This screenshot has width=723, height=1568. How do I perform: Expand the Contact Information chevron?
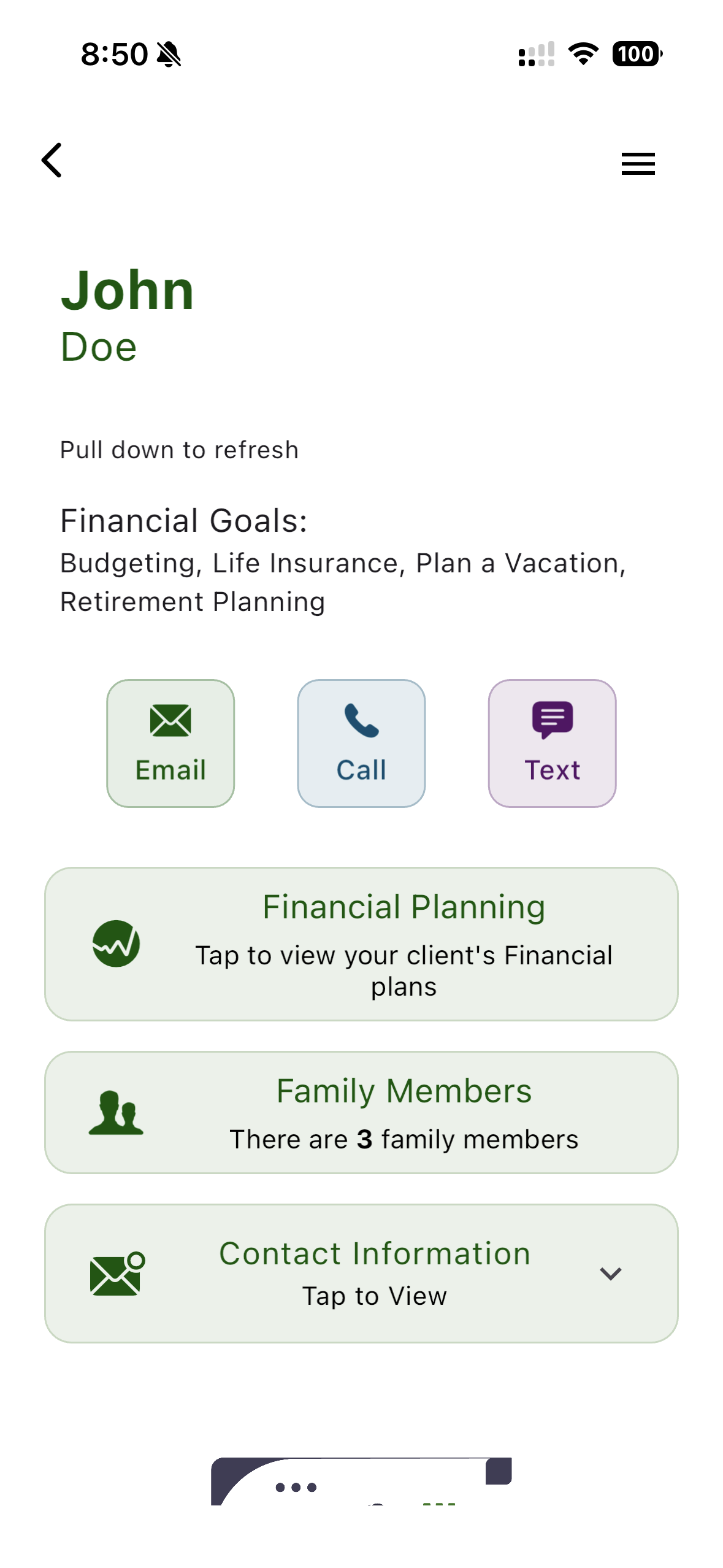[x=611, y=1274]
